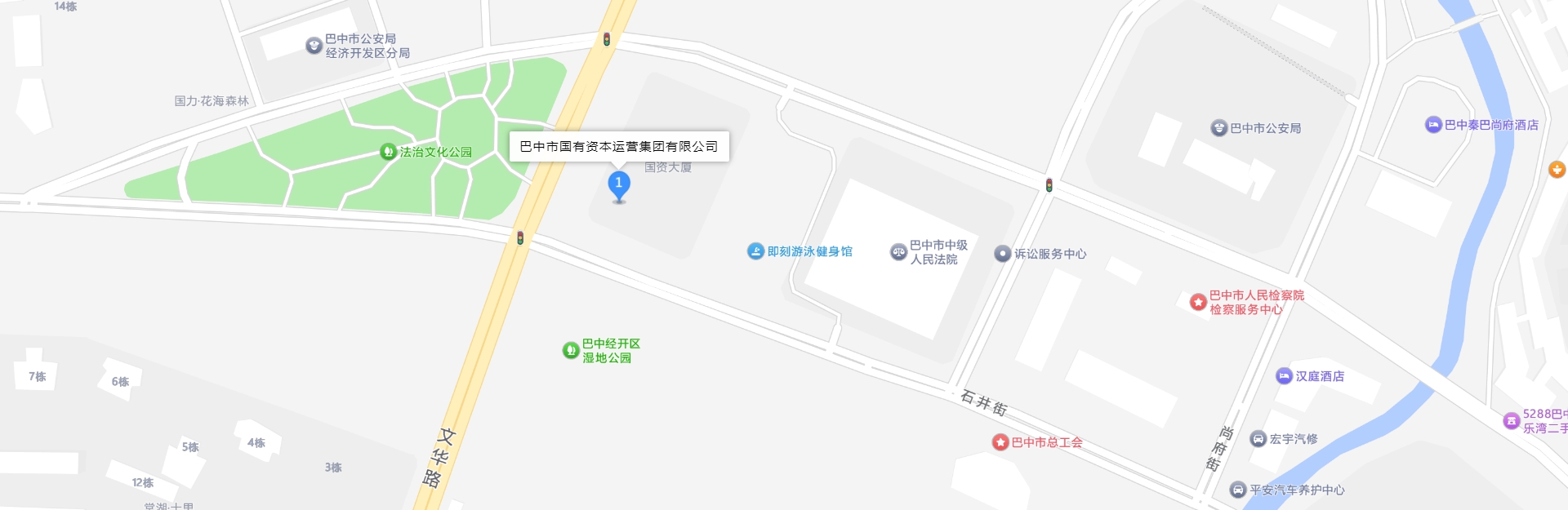Select the 巴中经开区湿地公园 marker
Image resolution: width=1568 pixels, height=510 pixels.
571,350
